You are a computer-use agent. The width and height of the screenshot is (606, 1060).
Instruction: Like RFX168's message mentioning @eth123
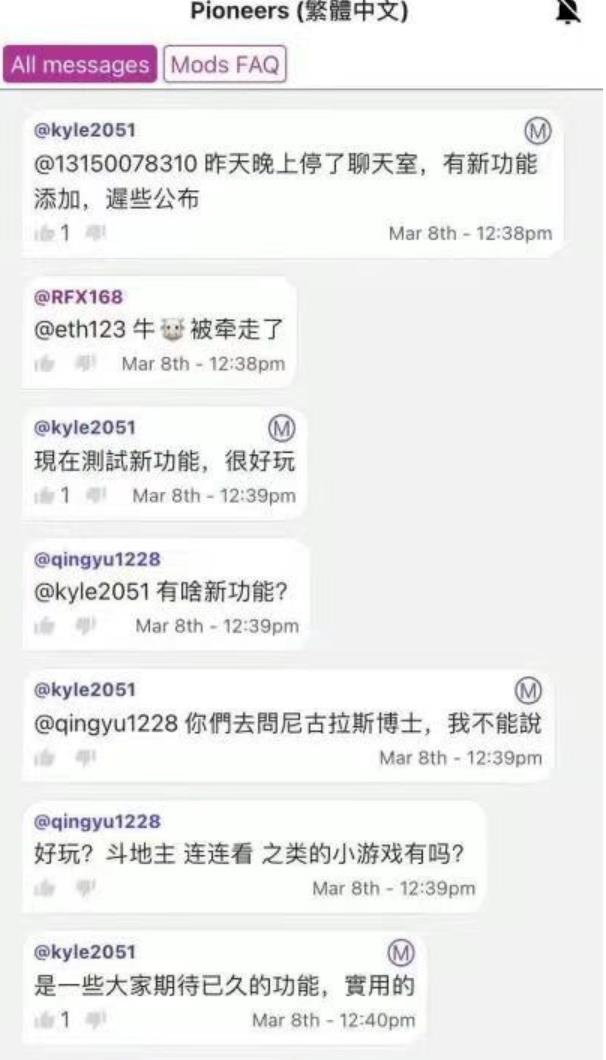click(43, 364)
